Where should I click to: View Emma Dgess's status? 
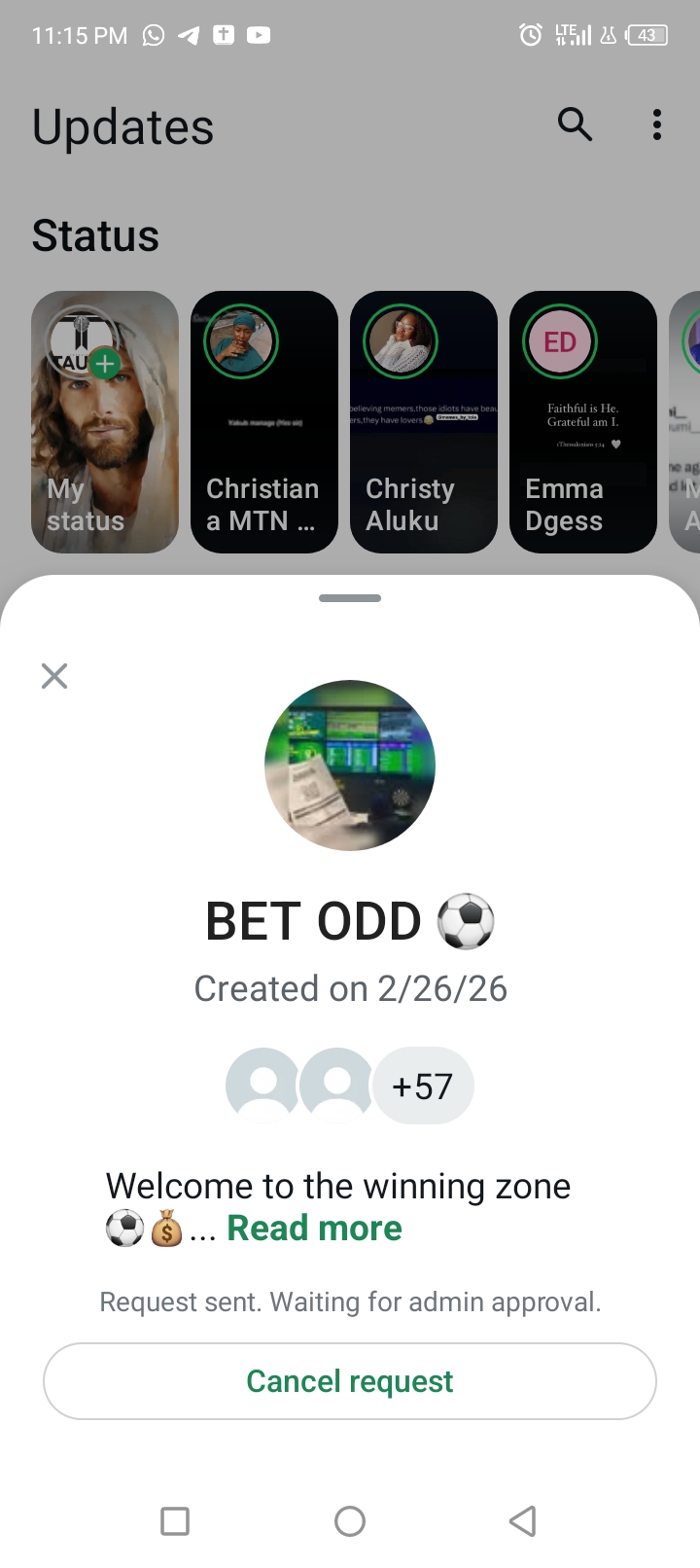(x=583, y=422)
